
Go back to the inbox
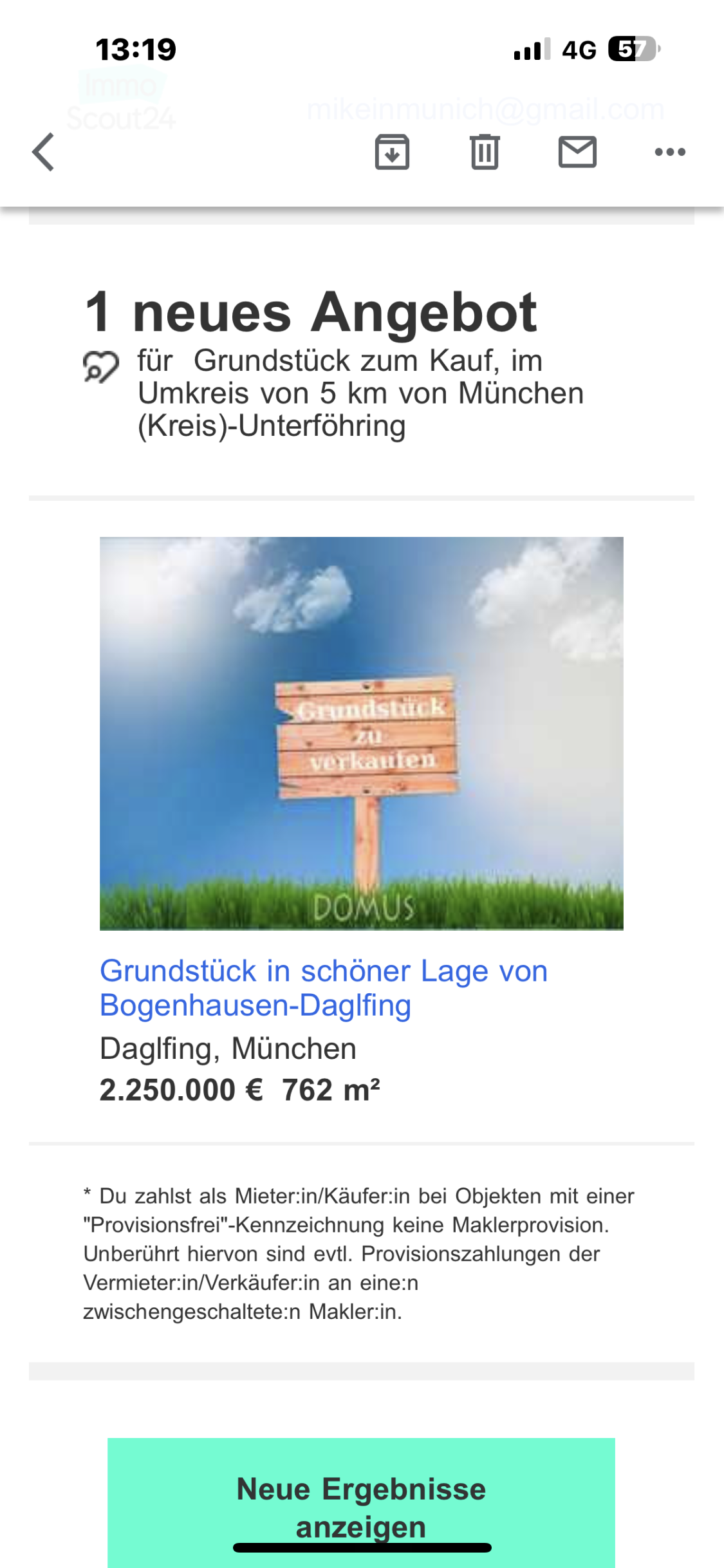44,152
